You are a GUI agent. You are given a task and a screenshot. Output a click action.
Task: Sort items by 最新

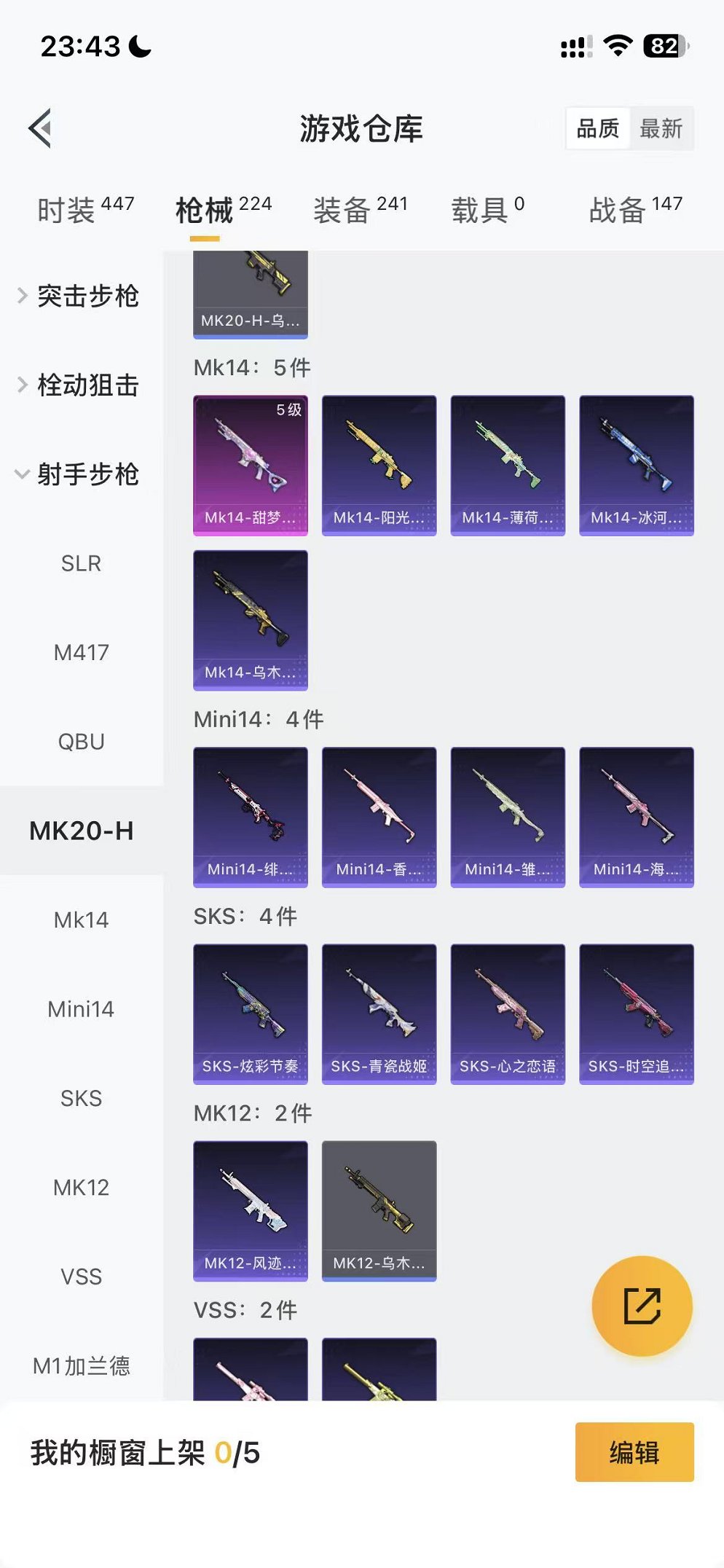(661, 129)
